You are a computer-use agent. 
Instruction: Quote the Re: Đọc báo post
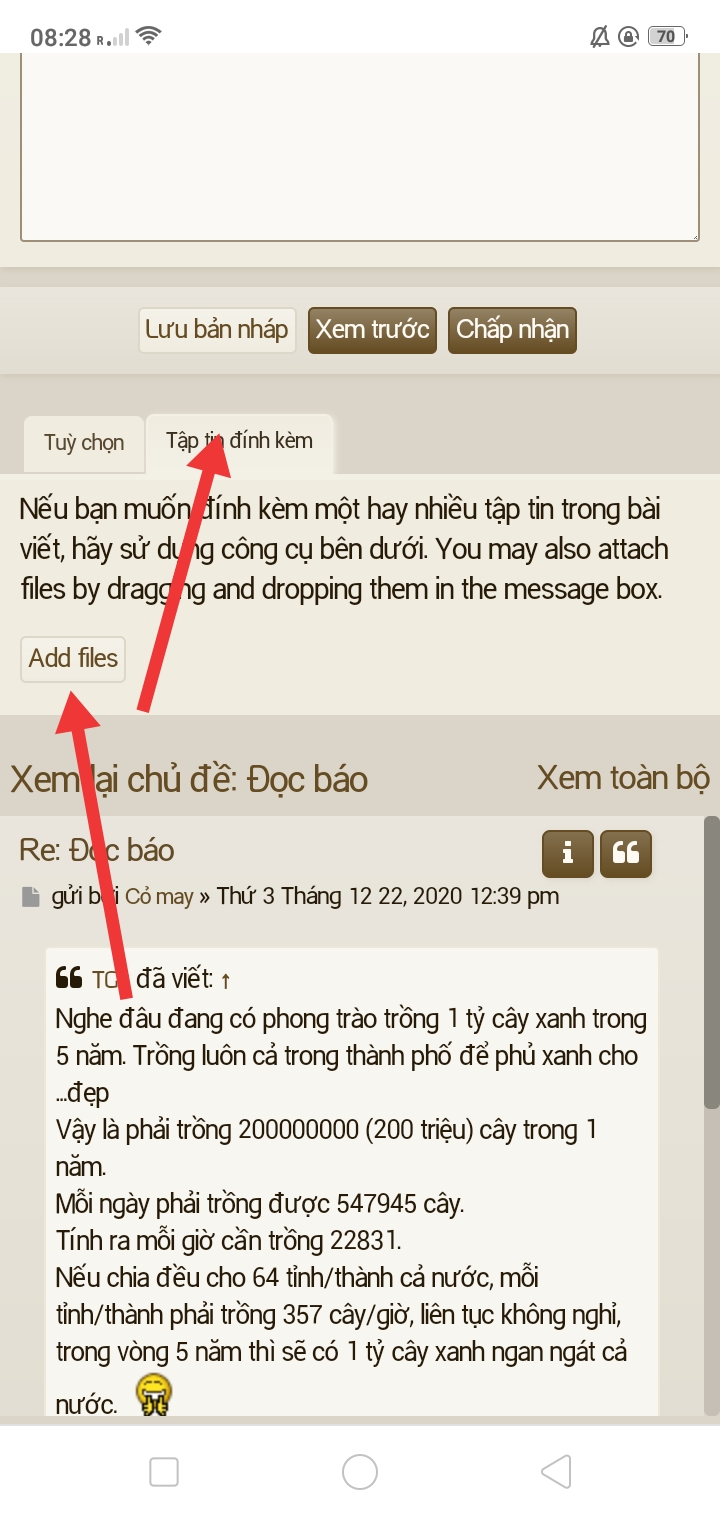pyautogui.click(x=625, y=853)
